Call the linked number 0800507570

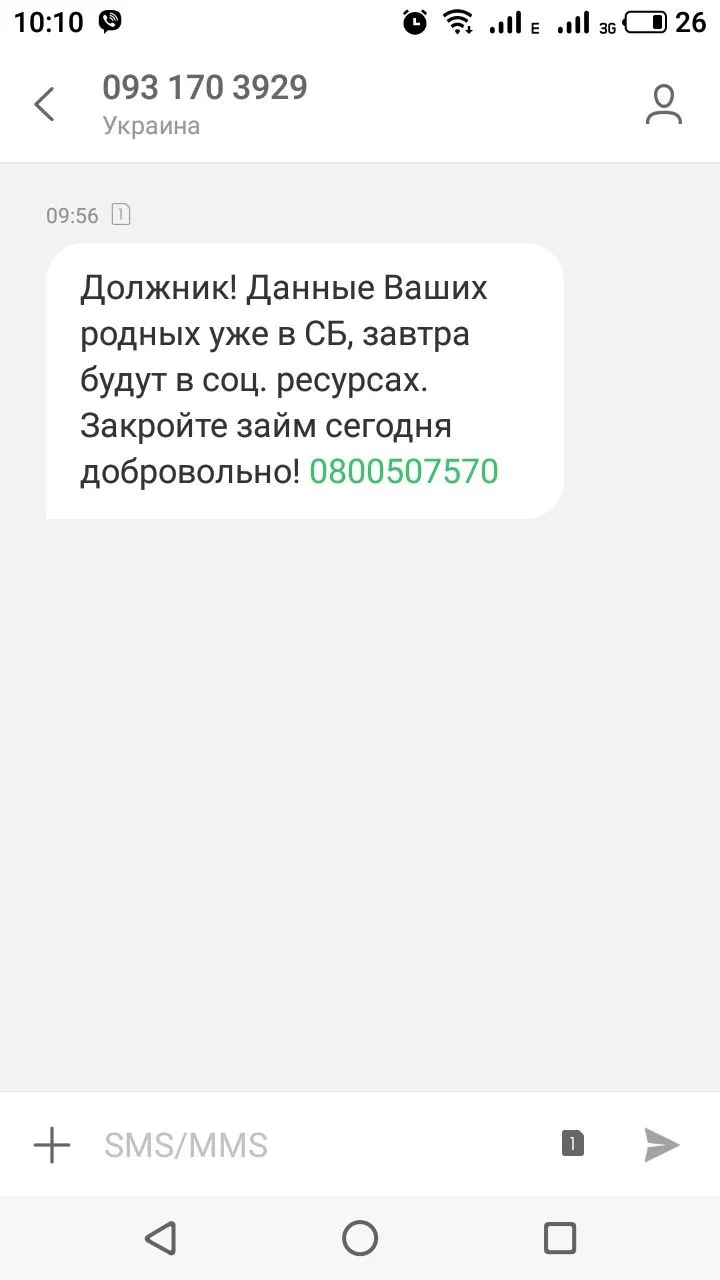point(403,471)
